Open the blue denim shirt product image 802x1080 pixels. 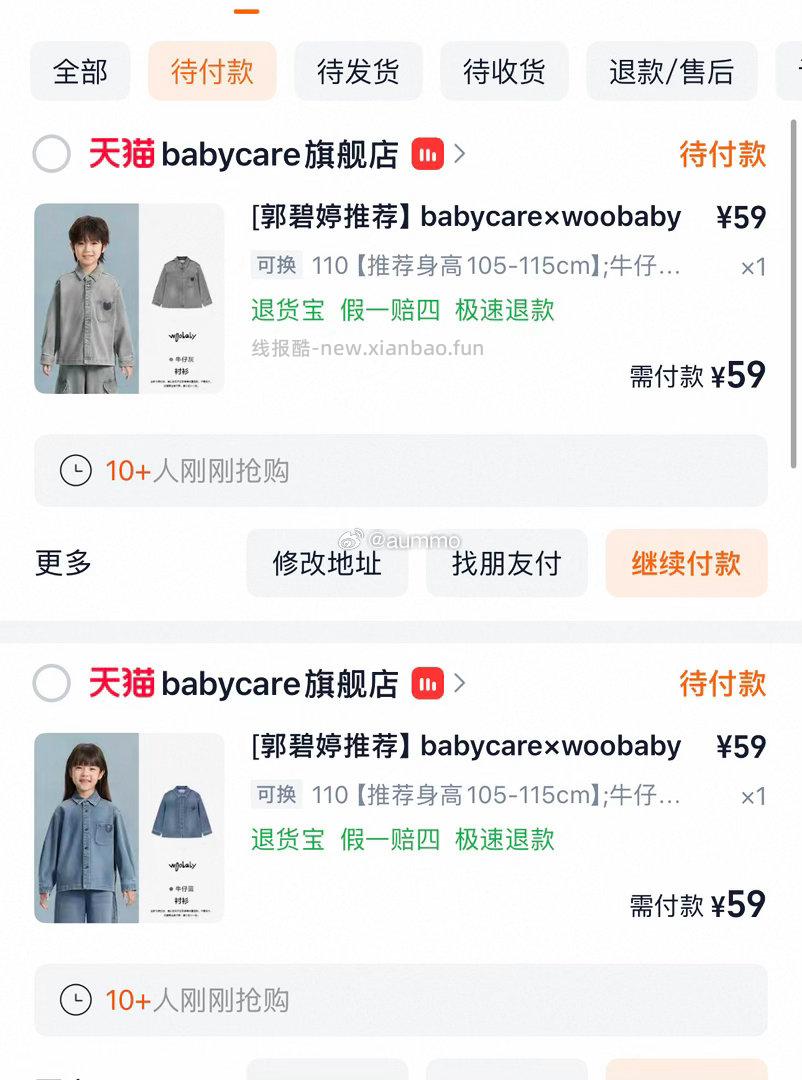coord(129,828)
